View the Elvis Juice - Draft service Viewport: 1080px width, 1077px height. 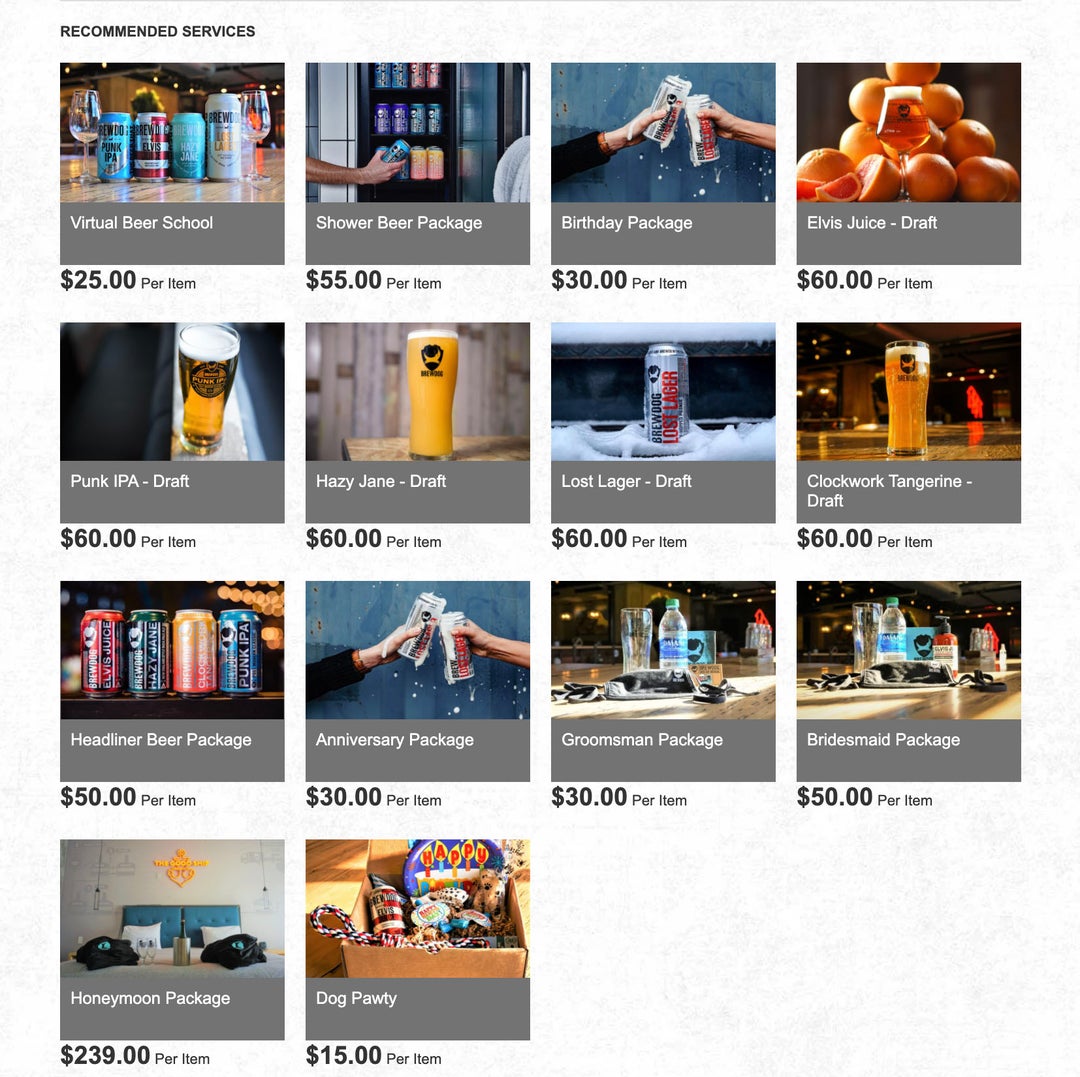[x=908, y=163]
